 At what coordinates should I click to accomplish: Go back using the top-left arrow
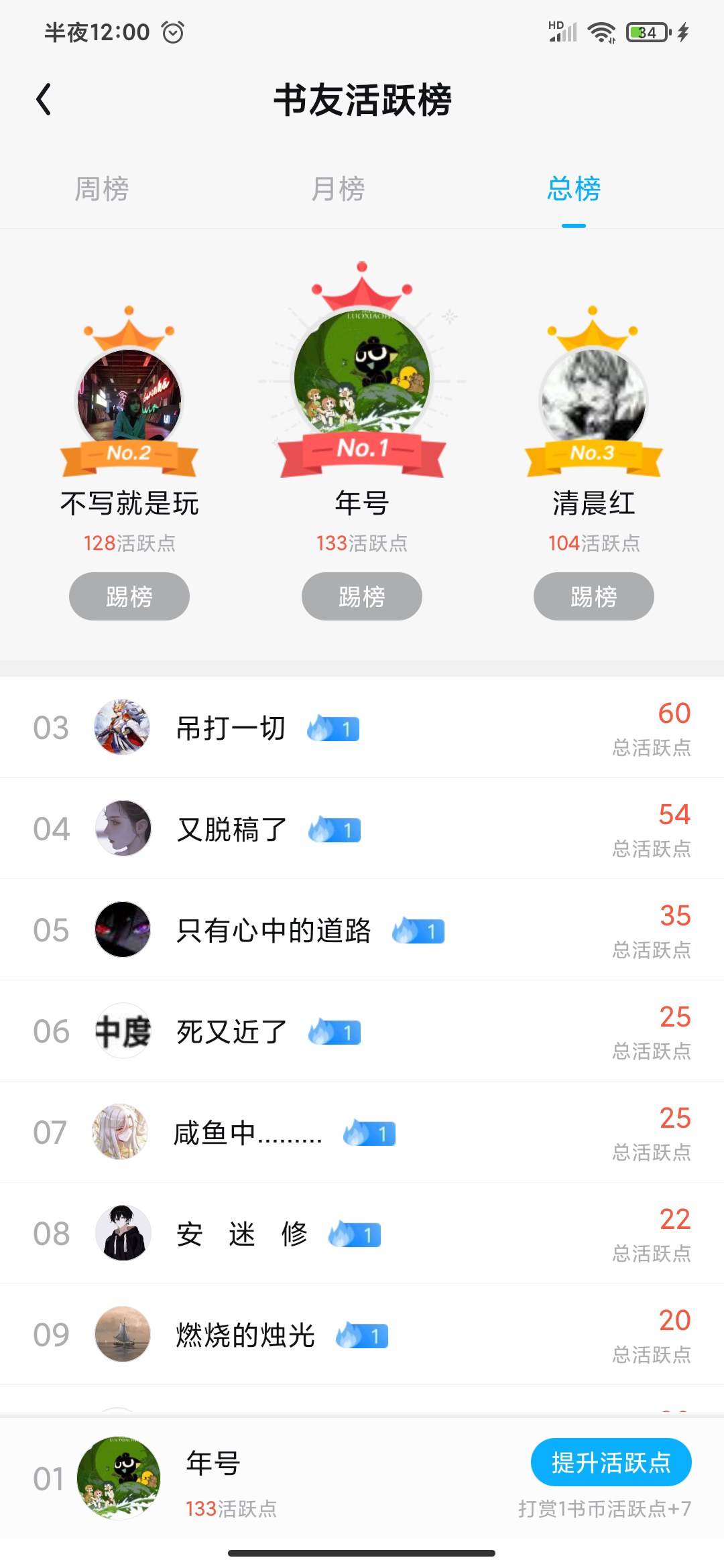click(x=44, y=99)
